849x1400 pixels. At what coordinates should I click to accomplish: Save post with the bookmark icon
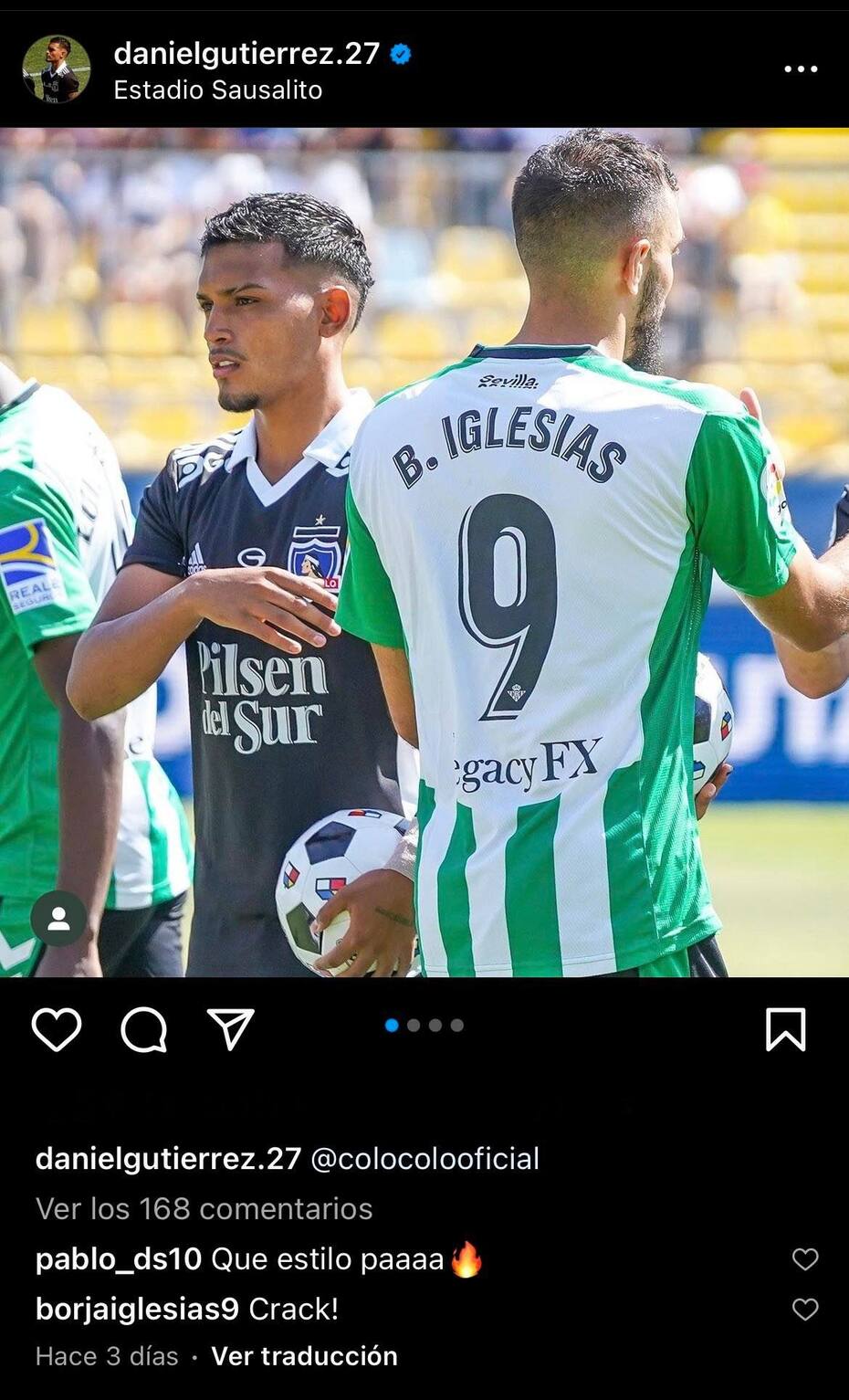pyautogui.click(x=785, y=1030)
